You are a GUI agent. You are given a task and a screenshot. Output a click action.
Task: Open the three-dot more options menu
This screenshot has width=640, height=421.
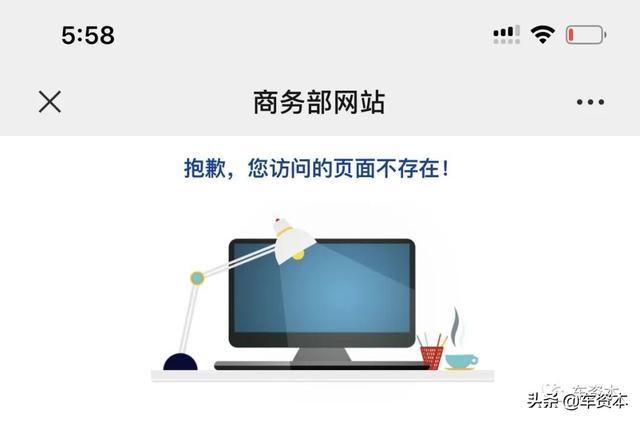(590, 102)
